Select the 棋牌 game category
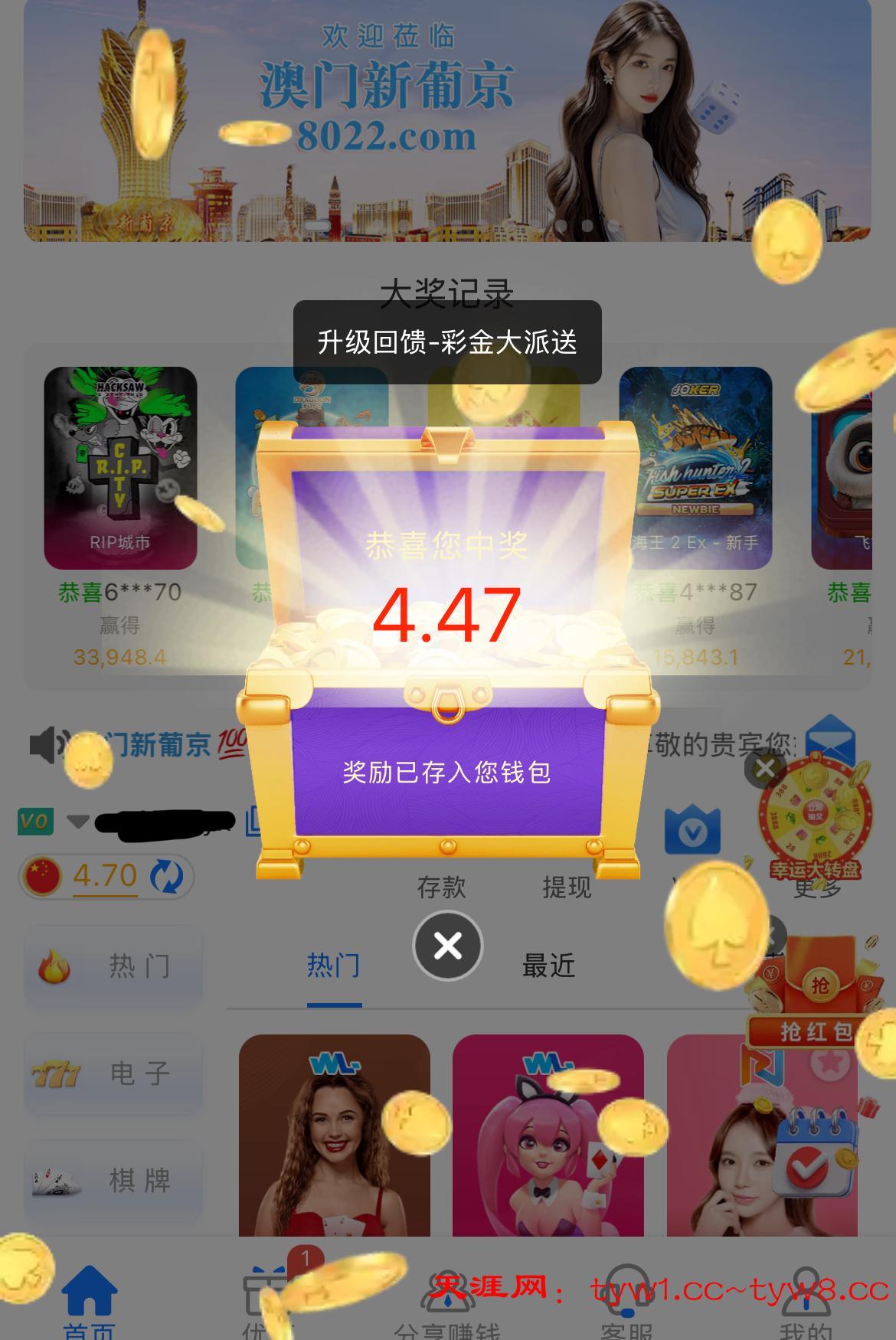896x1340 pixels. coord(113,1181)
